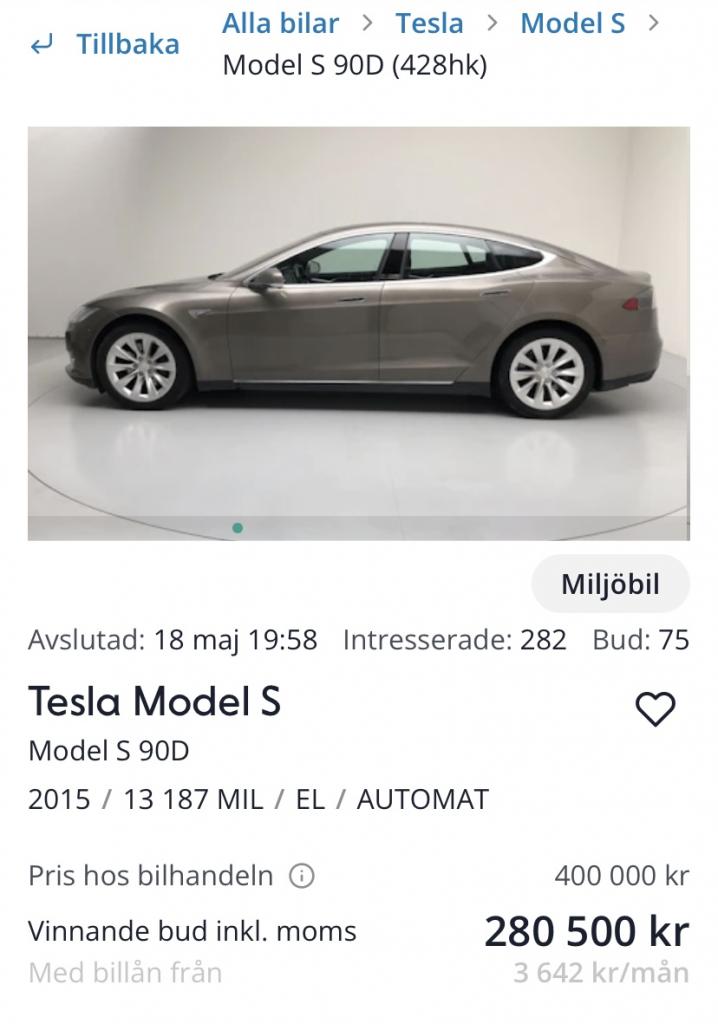The image size is (718, 1024).
Task: Show info about Pris hos bilhandeln
Action: (x=301, y=877)
